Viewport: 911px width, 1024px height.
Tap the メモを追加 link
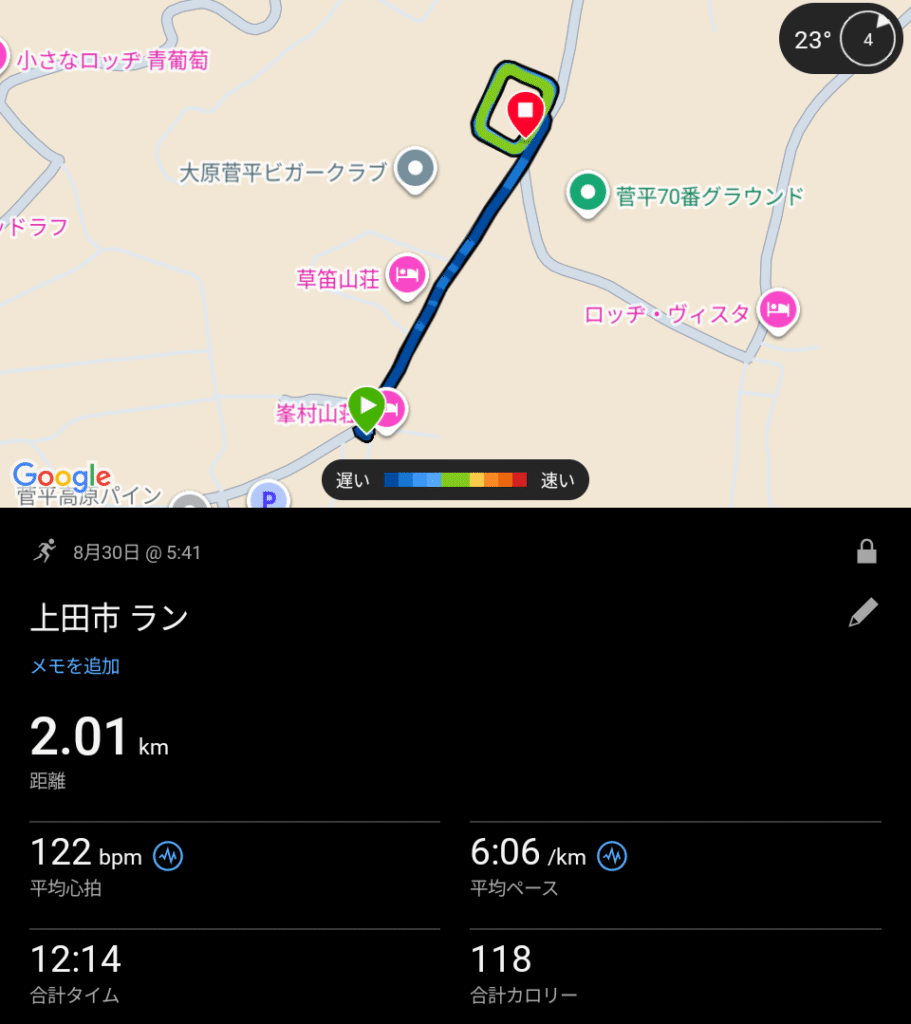pos(75,666)
